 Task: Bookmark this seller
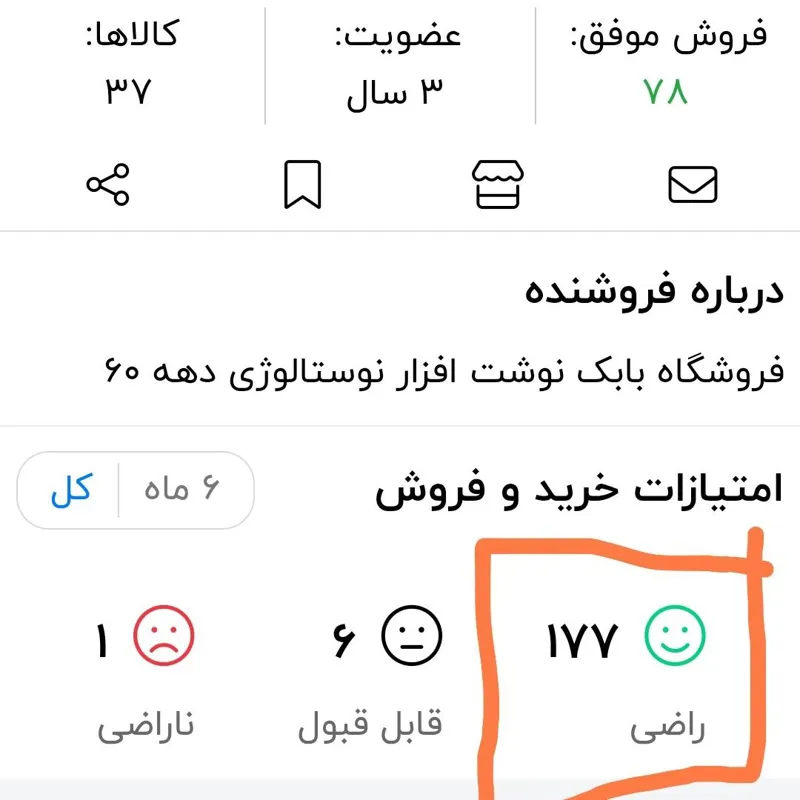pyautogui.click(x=303, y=185)
